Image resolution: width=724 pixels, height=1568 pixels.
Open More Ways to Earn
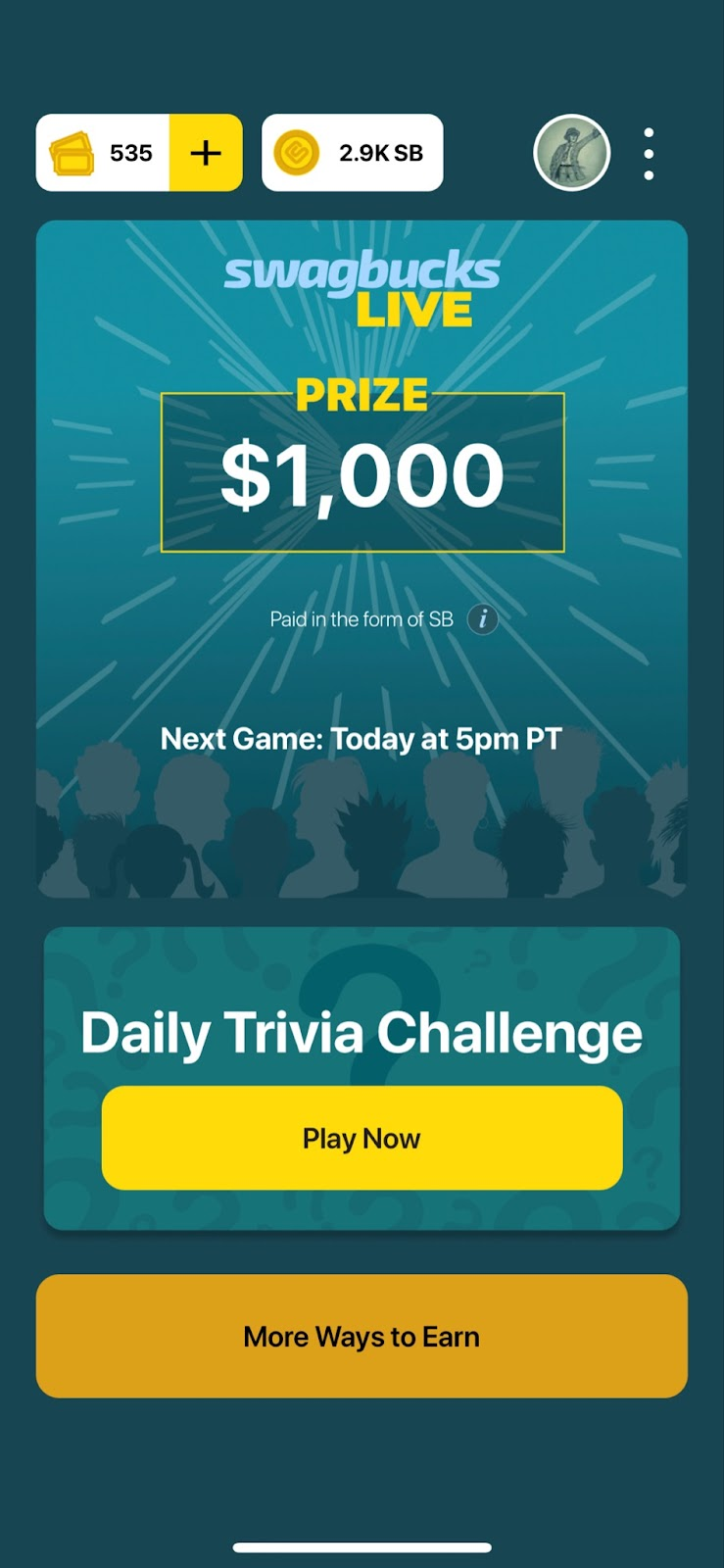point(362,1336)
